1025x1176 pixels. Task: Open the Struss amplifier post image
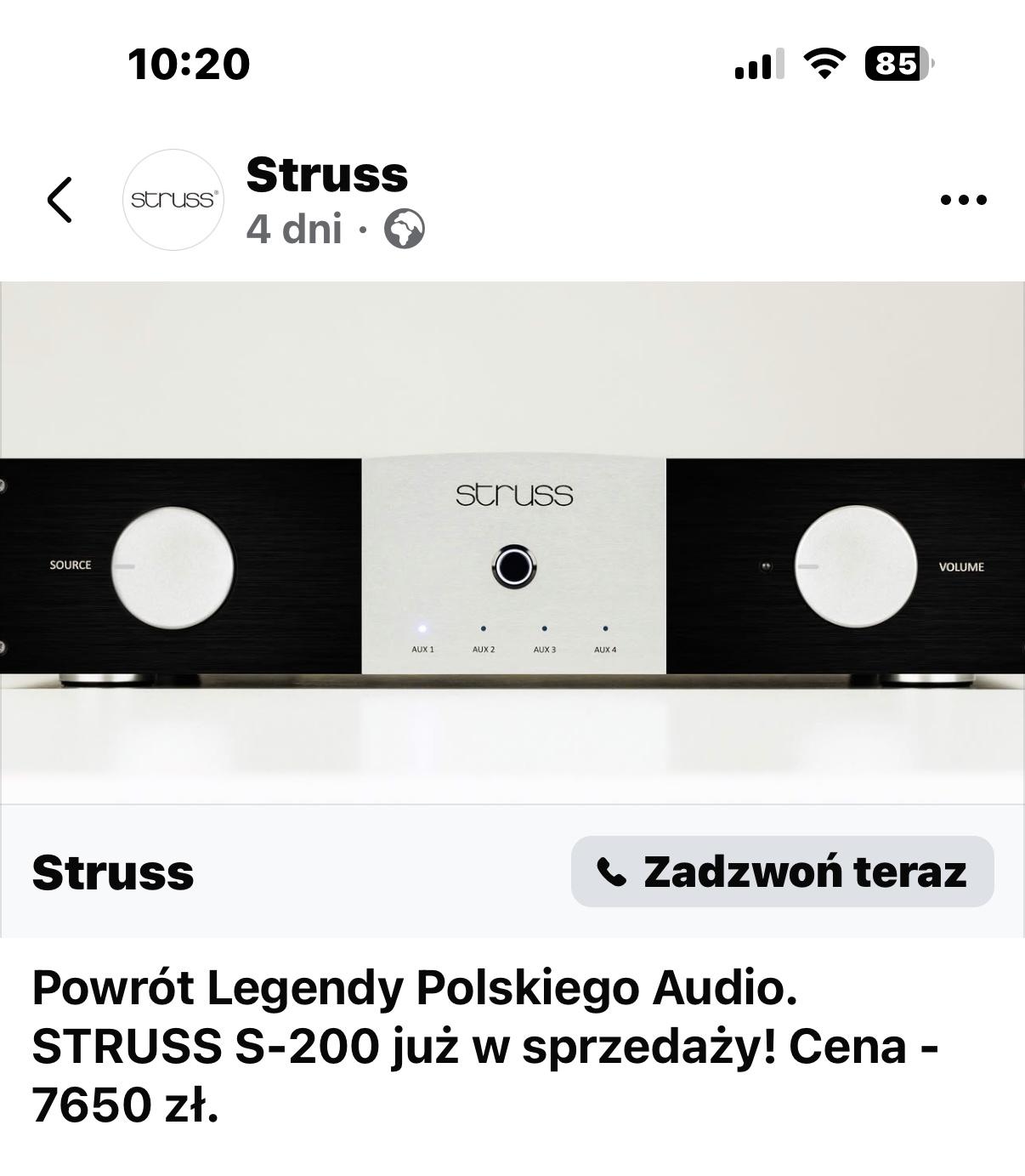click(512, 543)
